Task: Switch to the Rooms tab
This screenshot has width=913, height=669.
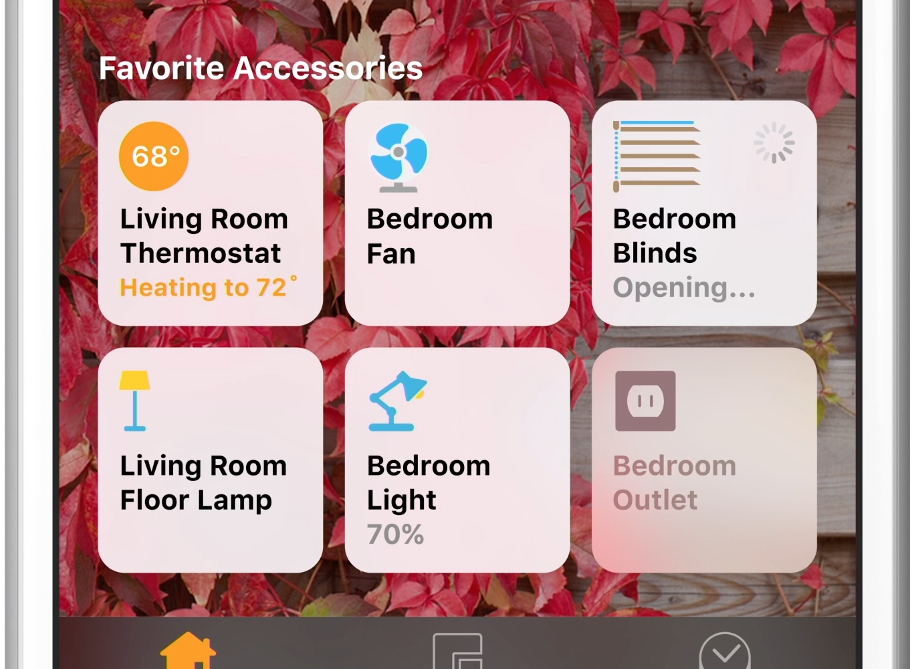Action: [x=457, y=650]
